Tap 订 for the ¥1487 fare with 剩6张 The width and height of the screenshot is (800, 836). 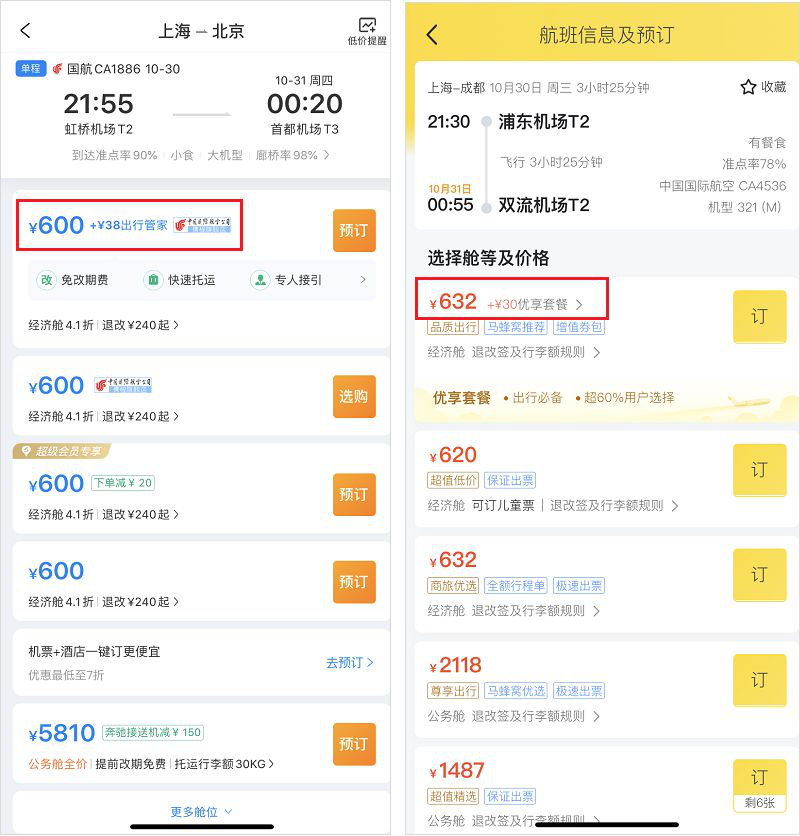[x=758, y=775]
